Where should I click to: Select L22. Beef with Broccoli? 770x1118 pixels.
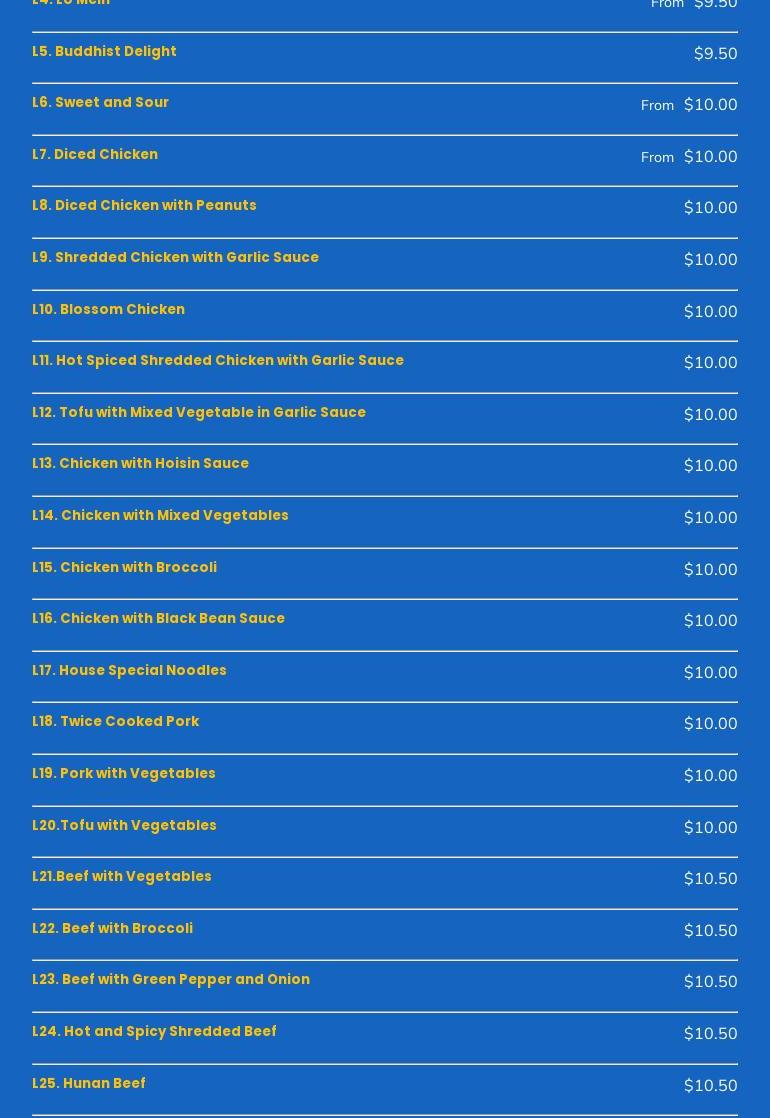click(112, 929)
